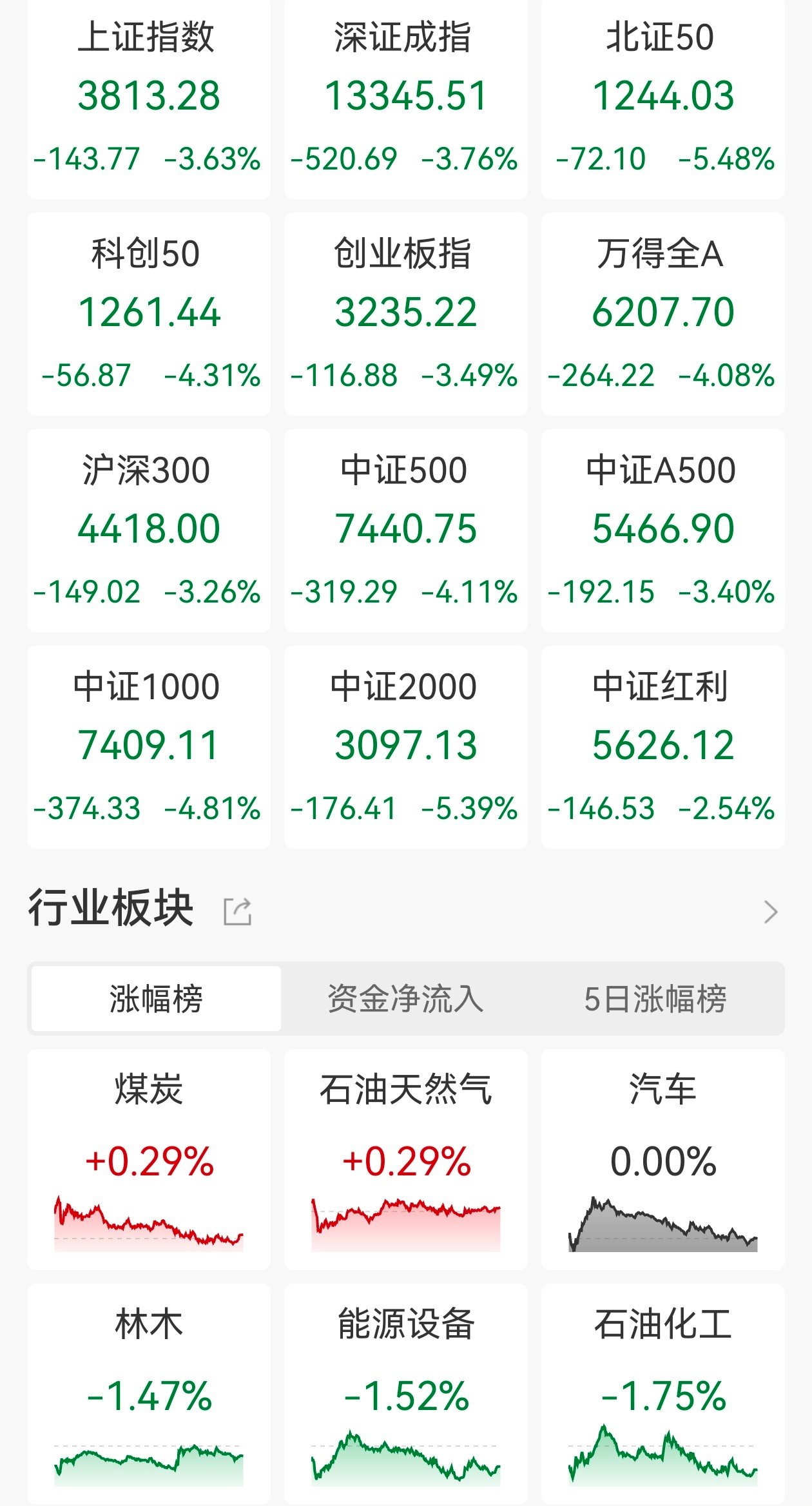This screenshot has height=1506, width=812.
Task: Open the 沪深300 index card
Action: click(x=148, y=530)
